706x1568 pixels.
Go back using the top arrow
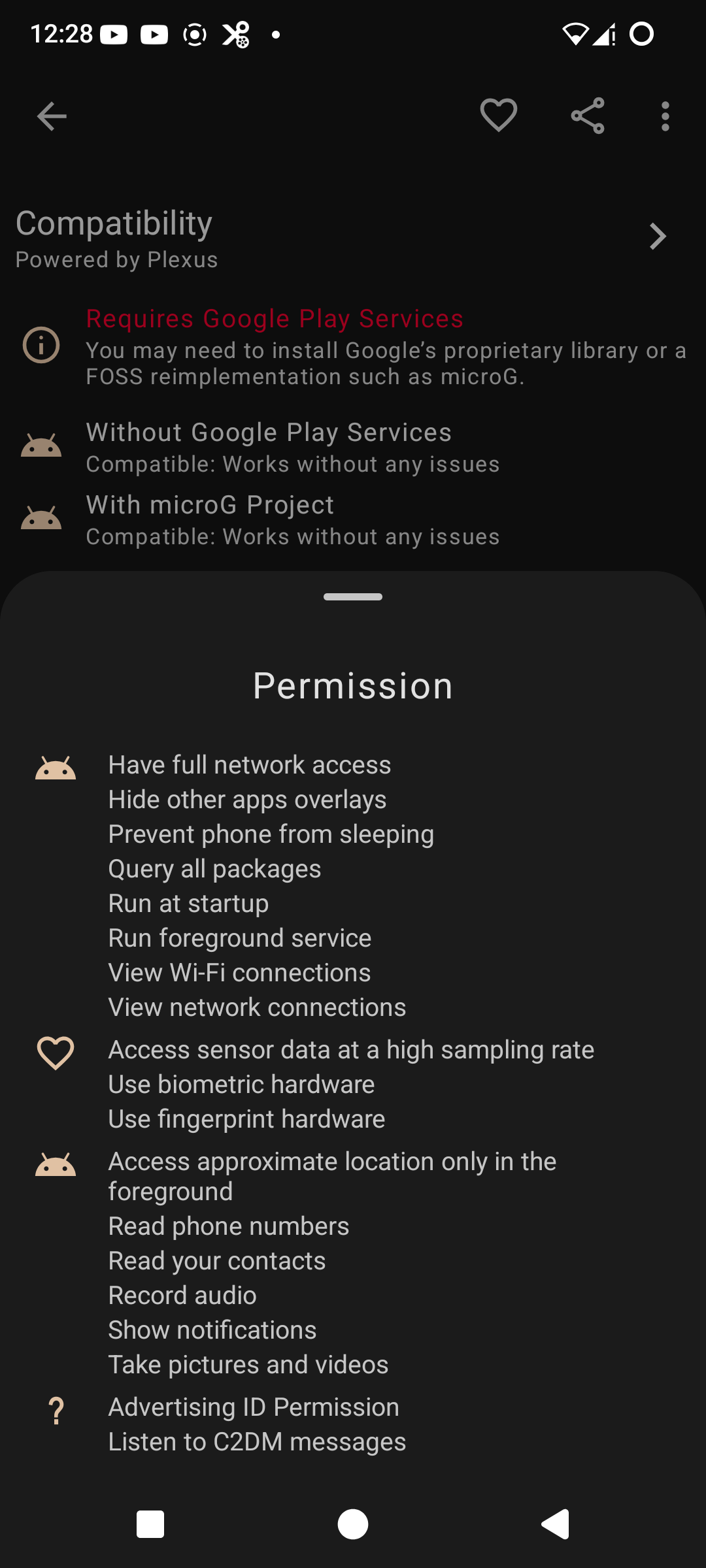pos(52,116)
